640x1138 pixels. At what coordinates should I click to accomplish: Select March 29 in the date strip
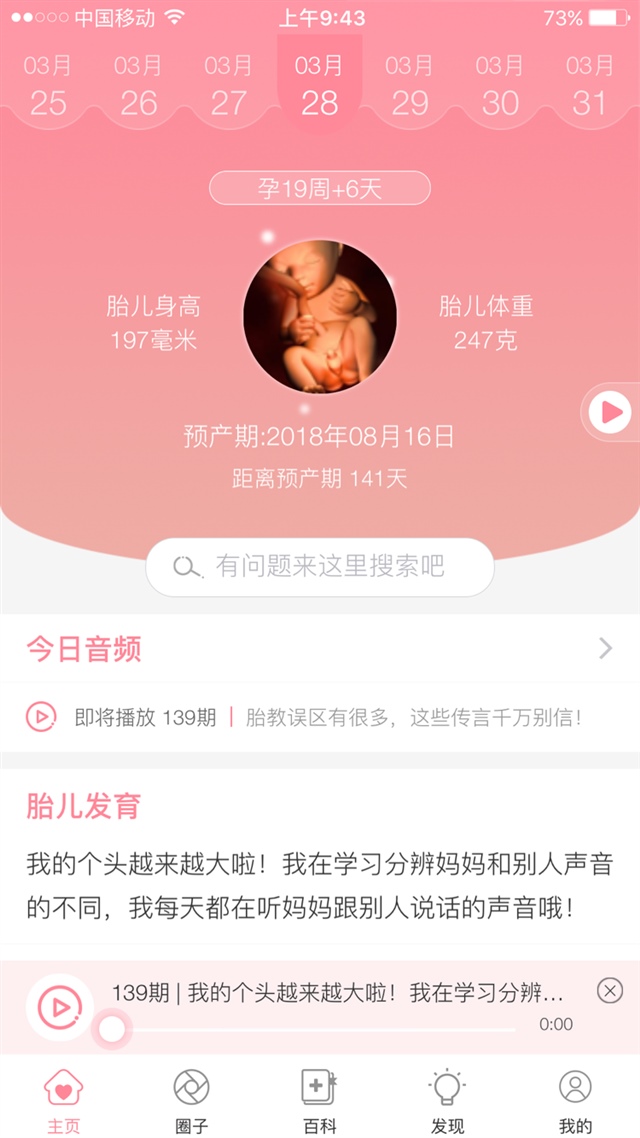tap(409, 86)
